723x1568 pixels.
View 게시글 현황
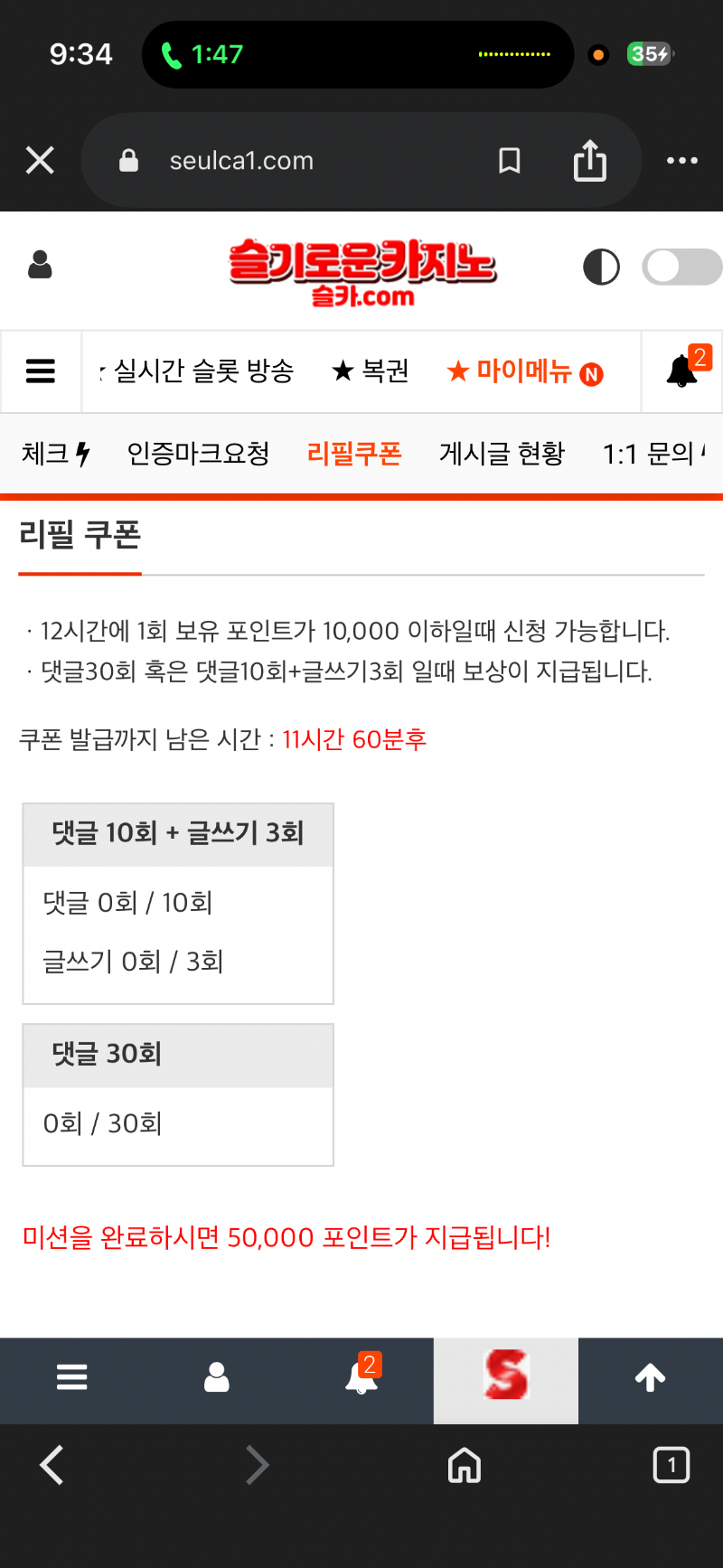tap(502, 454)
